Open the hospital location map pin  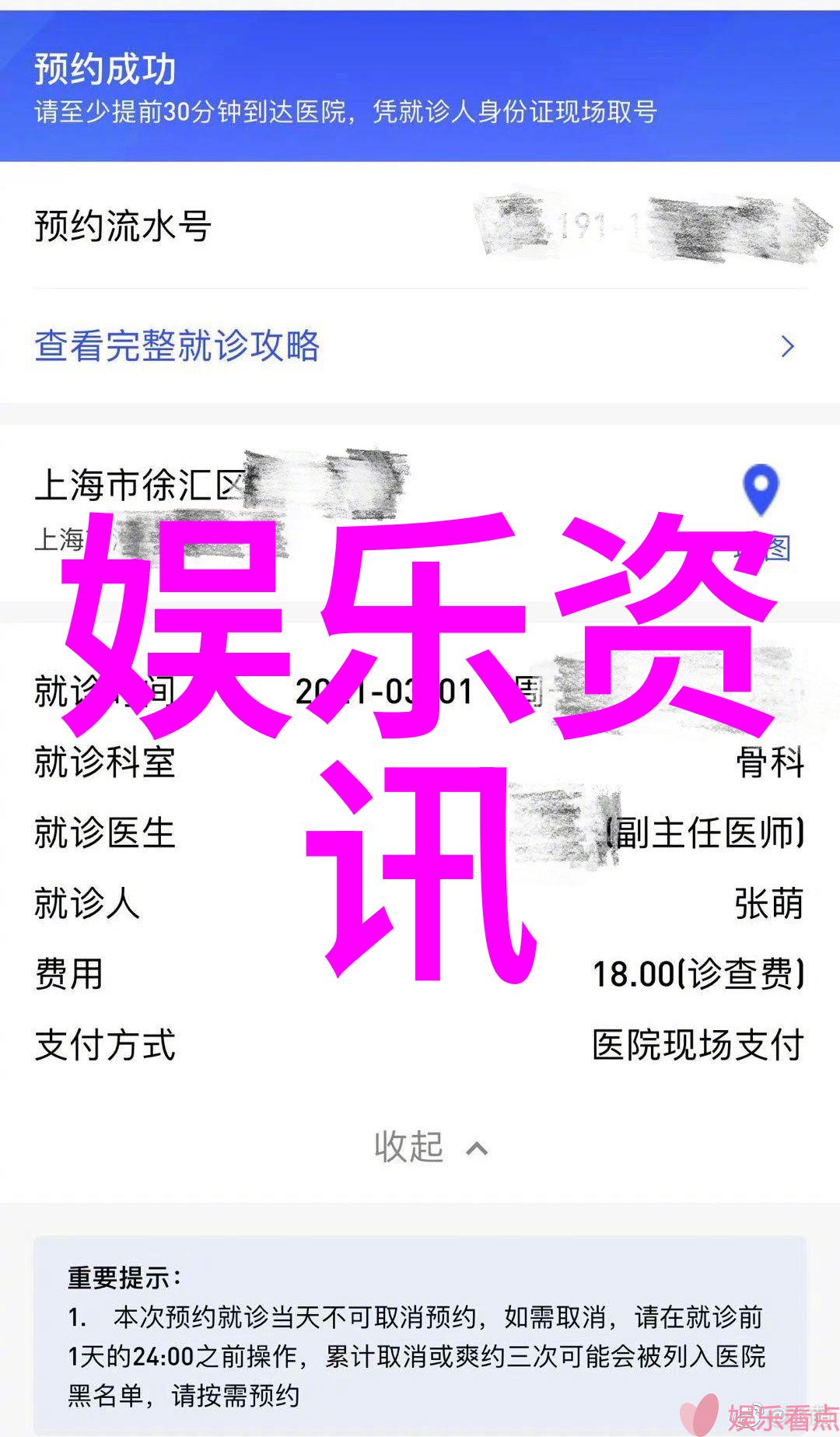761,489
